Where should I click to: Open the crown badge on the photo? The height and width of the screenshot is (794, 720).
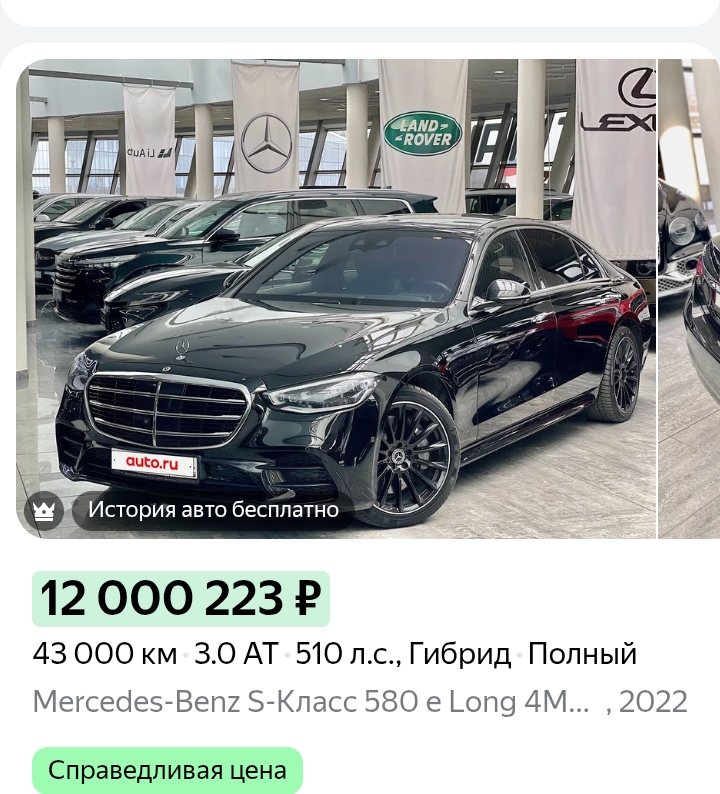click(x=44, y=511)
